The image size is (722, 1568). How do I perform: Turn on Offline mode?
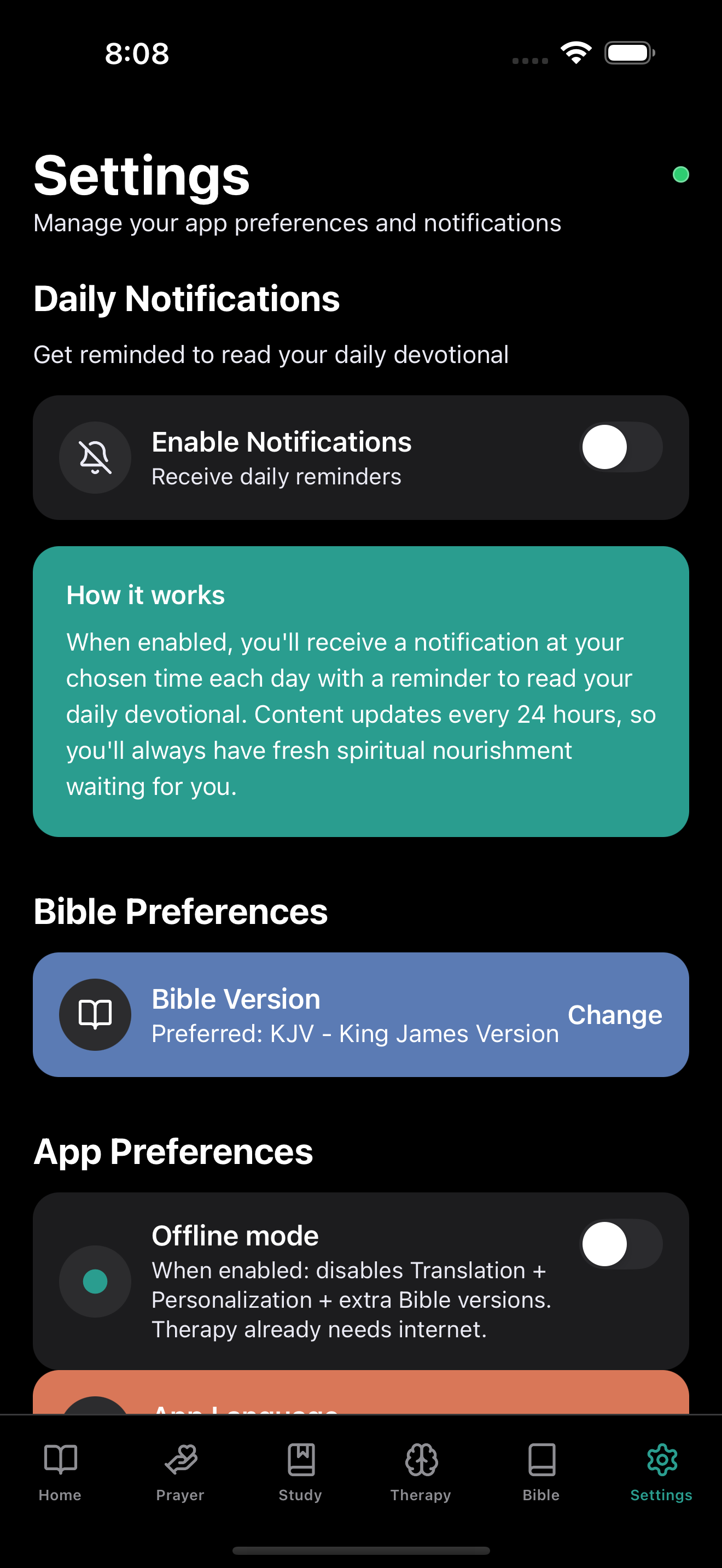[x=622, y=1244]
